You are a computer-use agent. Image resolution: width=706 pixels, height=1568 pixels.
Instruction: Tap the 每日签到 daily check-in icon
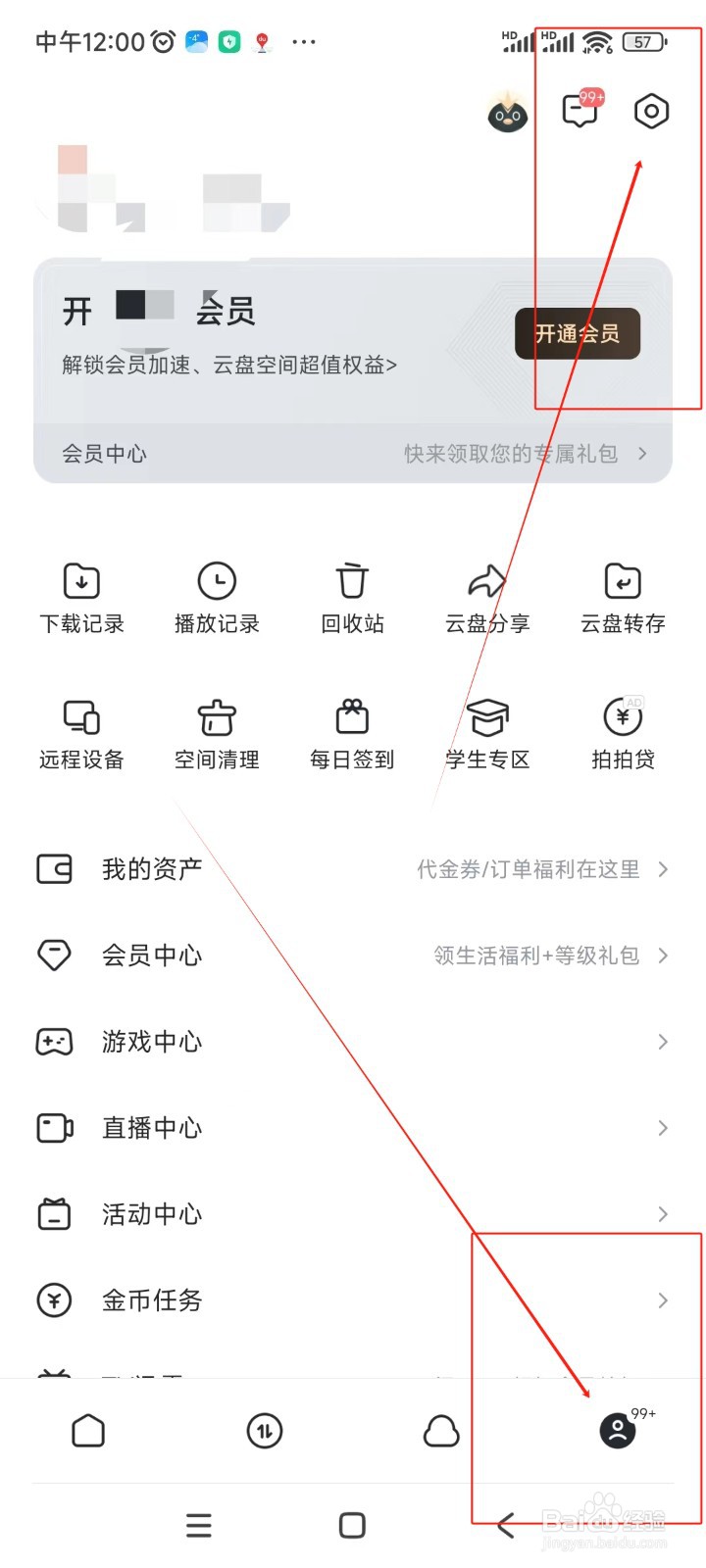pos(351,733)
